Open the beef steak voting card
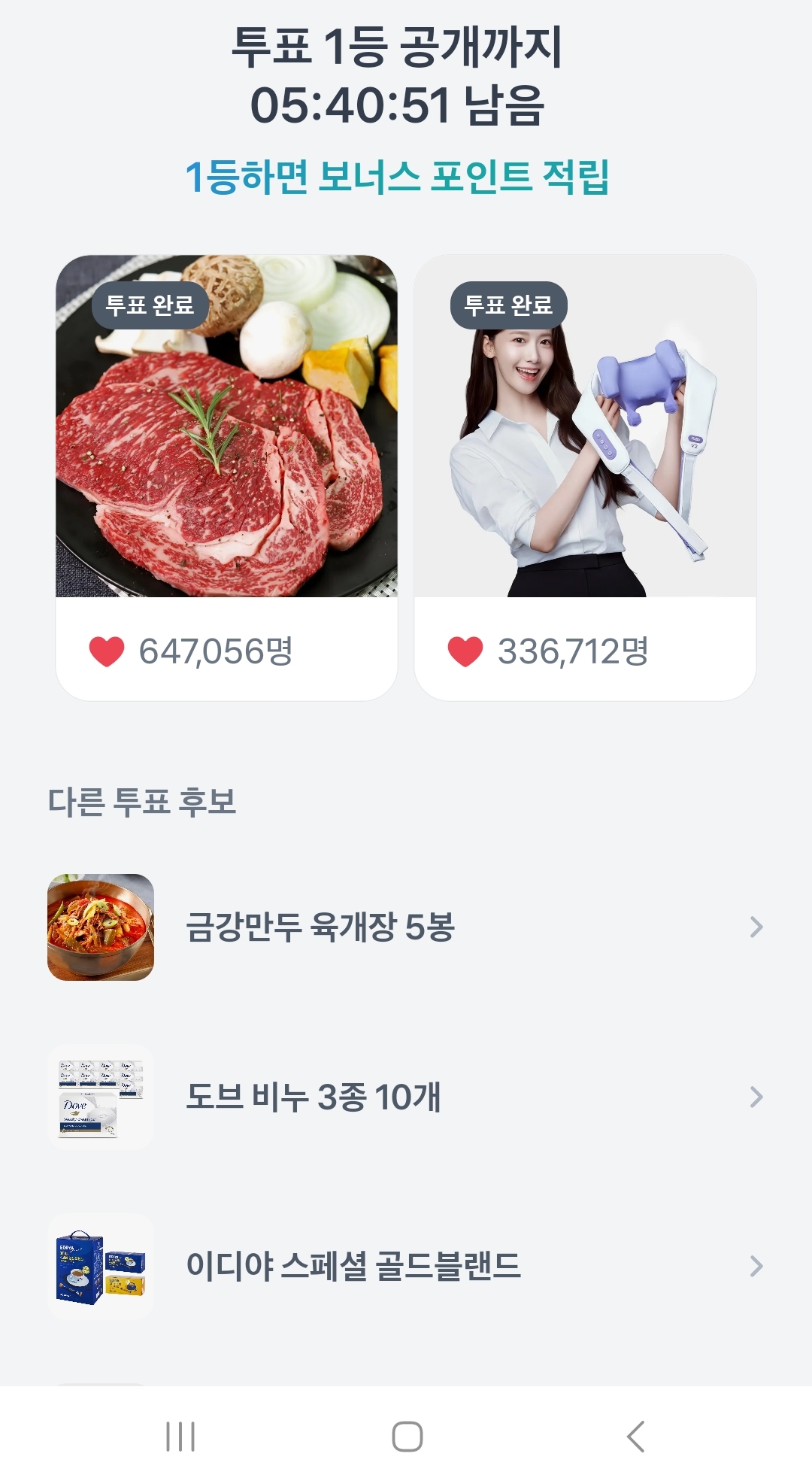The width and height of the screenshot is (812, 1481). (x=226, y=477)
